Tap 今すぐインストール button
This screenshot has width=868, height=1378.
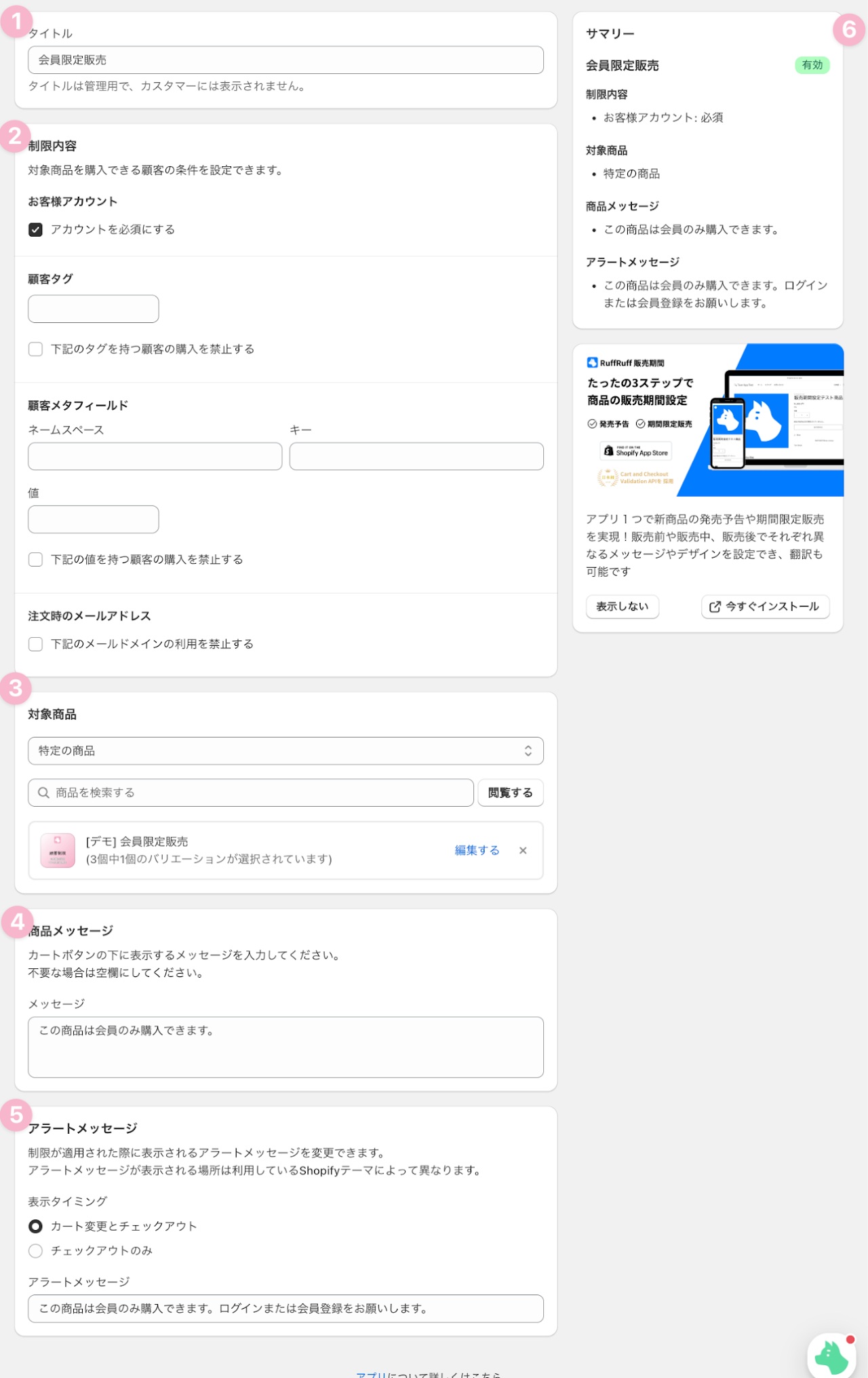pyautogui.click(x=765, y=607)
